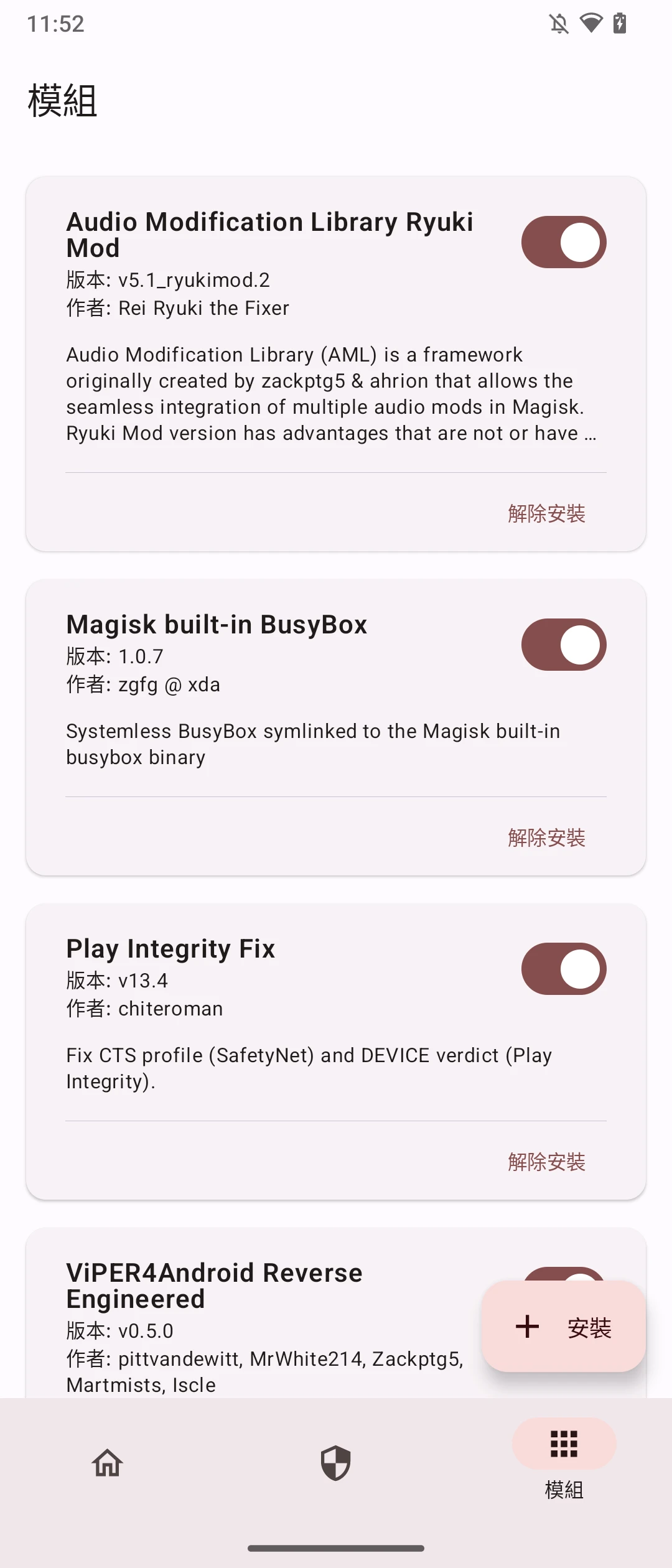The image size is (672, 1568).
Task: Tap the 安裝 install floating button
Action: coord(564,1327)
